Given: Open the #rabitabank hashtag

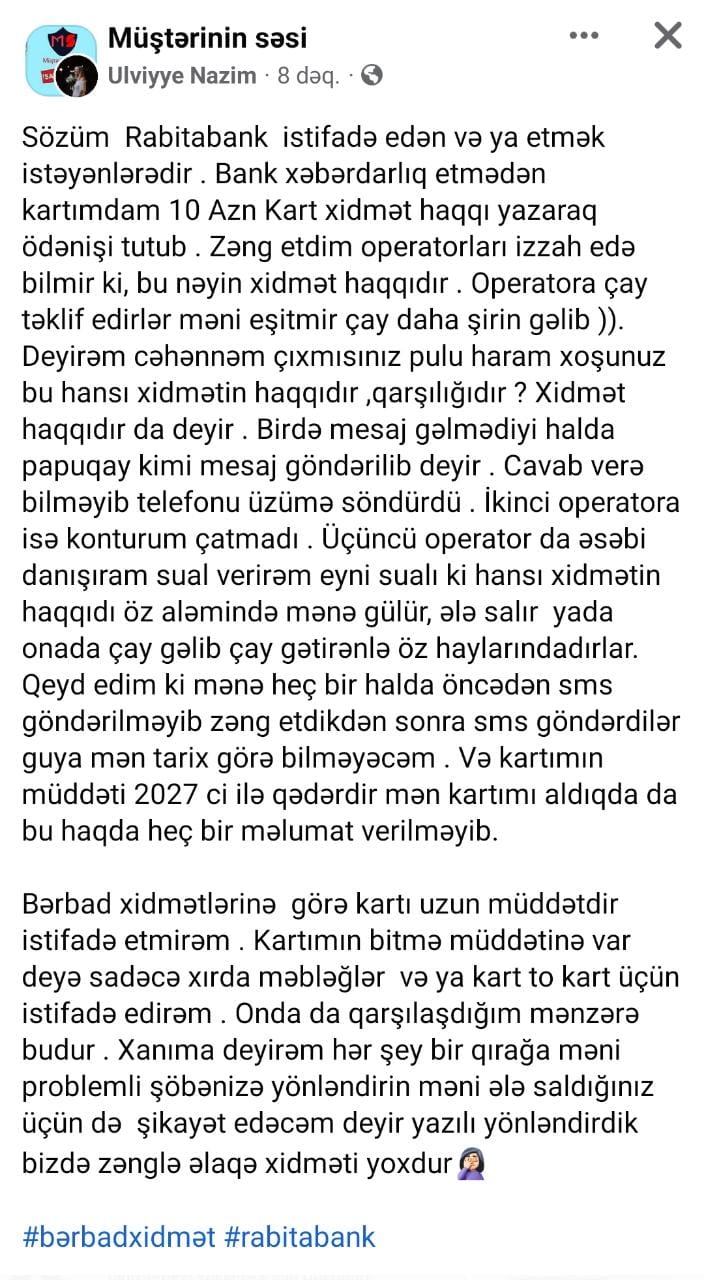Looking at the screenshot, I should (301, 1236).
